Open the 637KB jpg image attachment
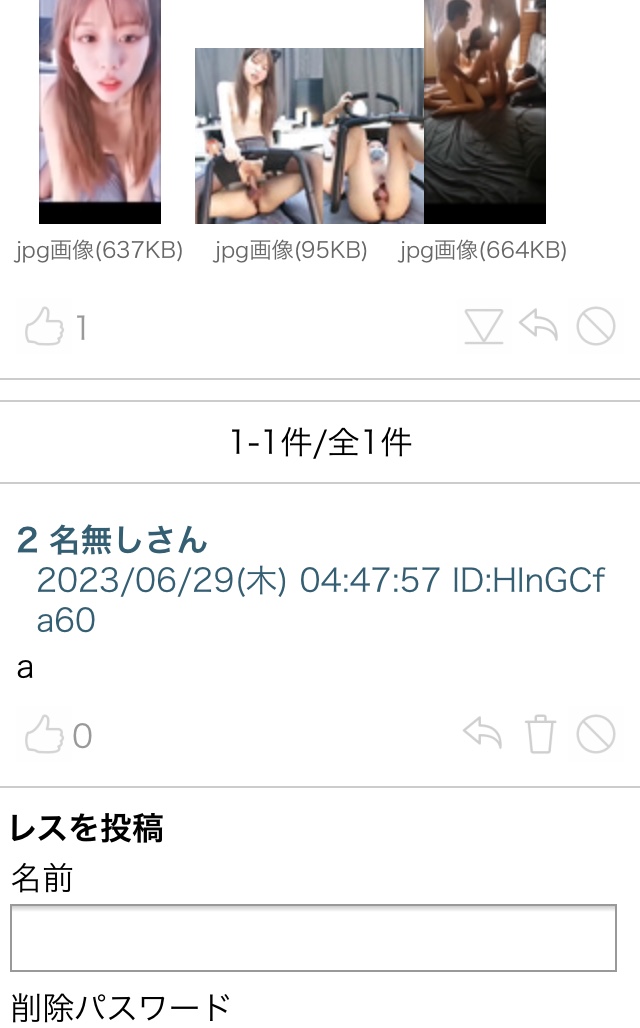The image size is (640, 1028). (99, 110)
